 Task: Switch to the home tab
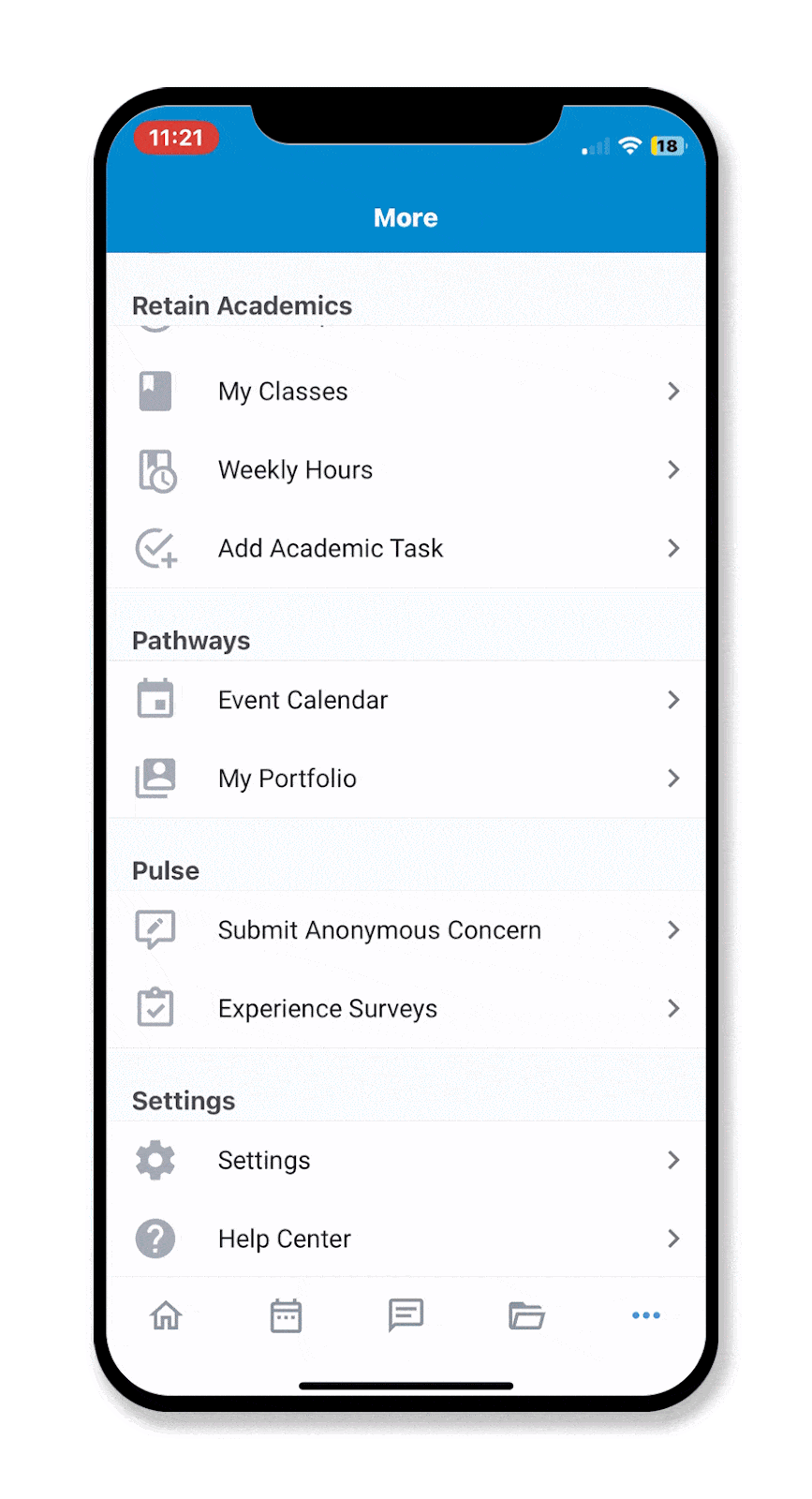pos(167,1315)
